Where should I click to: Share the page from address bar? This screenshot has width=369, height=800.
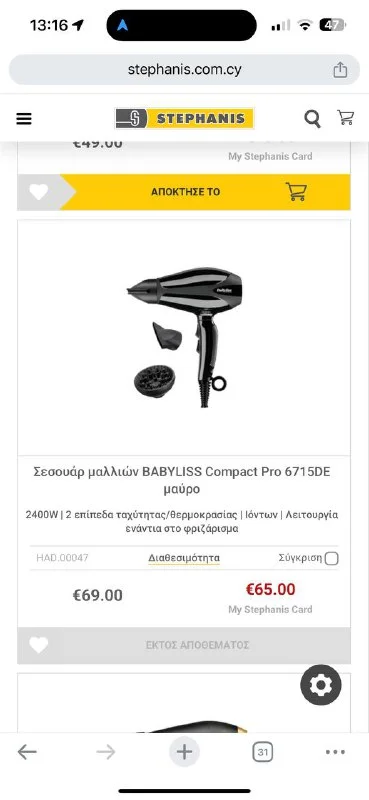(340, 70)
